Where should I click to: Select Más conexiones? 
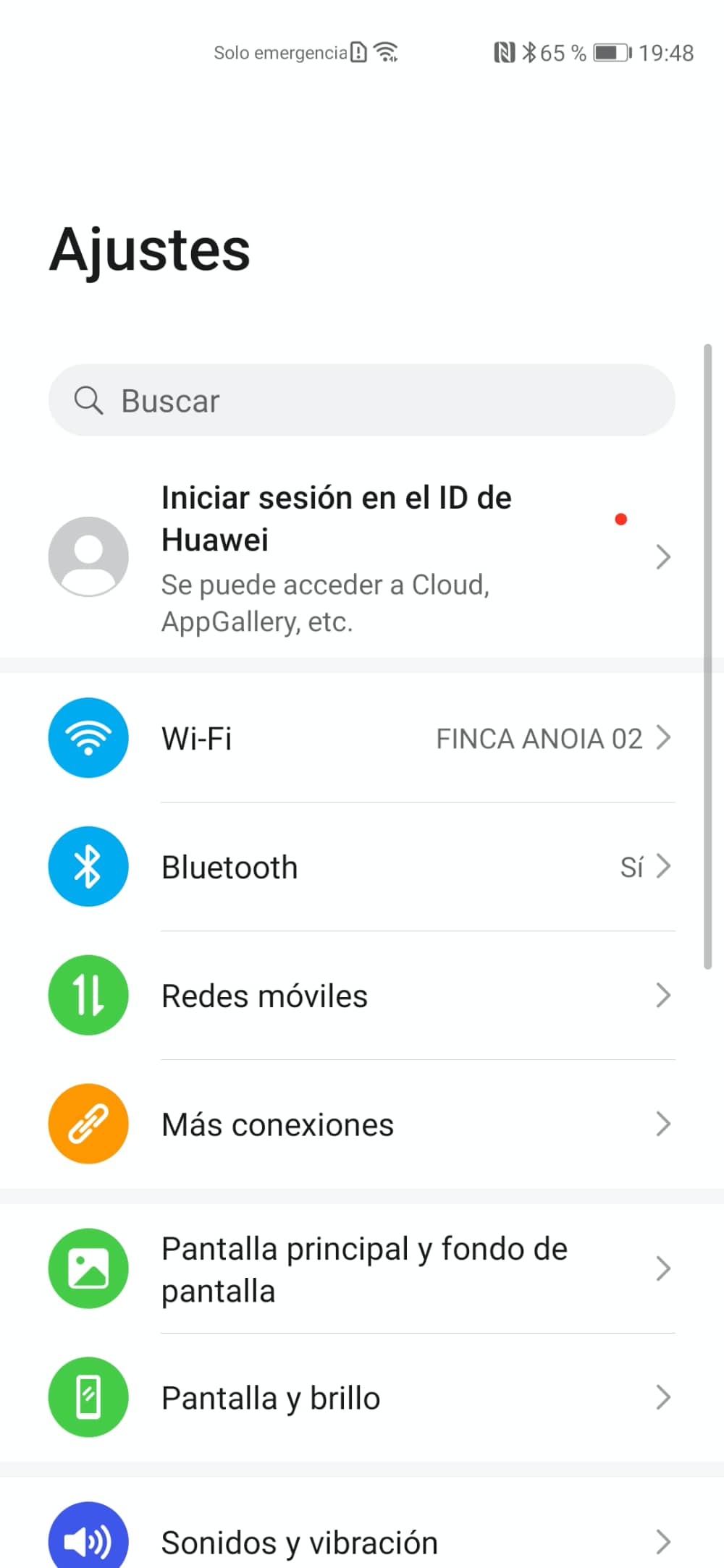(x=362, y=1124)
